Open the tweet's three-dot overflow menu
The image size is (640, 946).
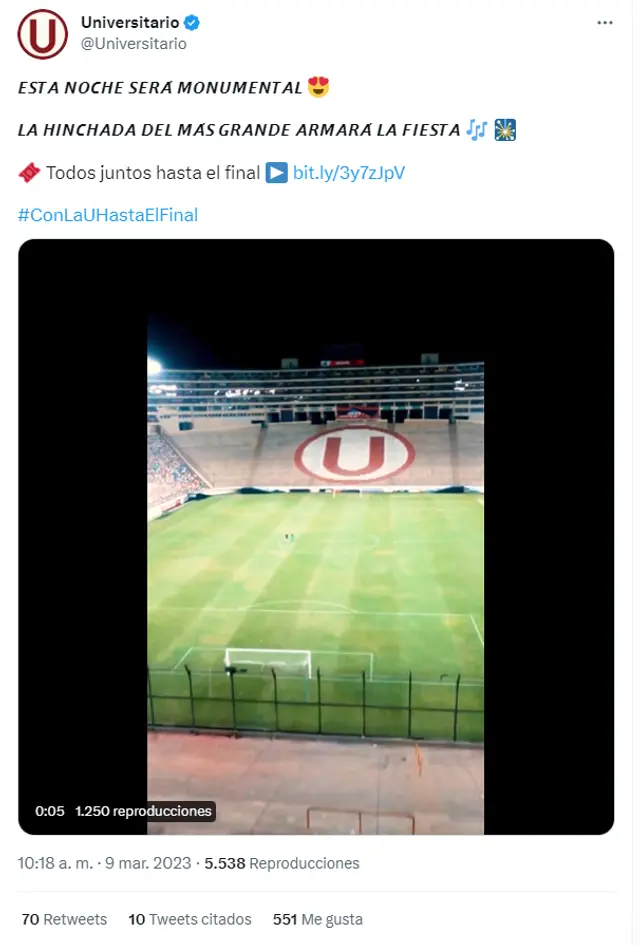pos(605,22)
